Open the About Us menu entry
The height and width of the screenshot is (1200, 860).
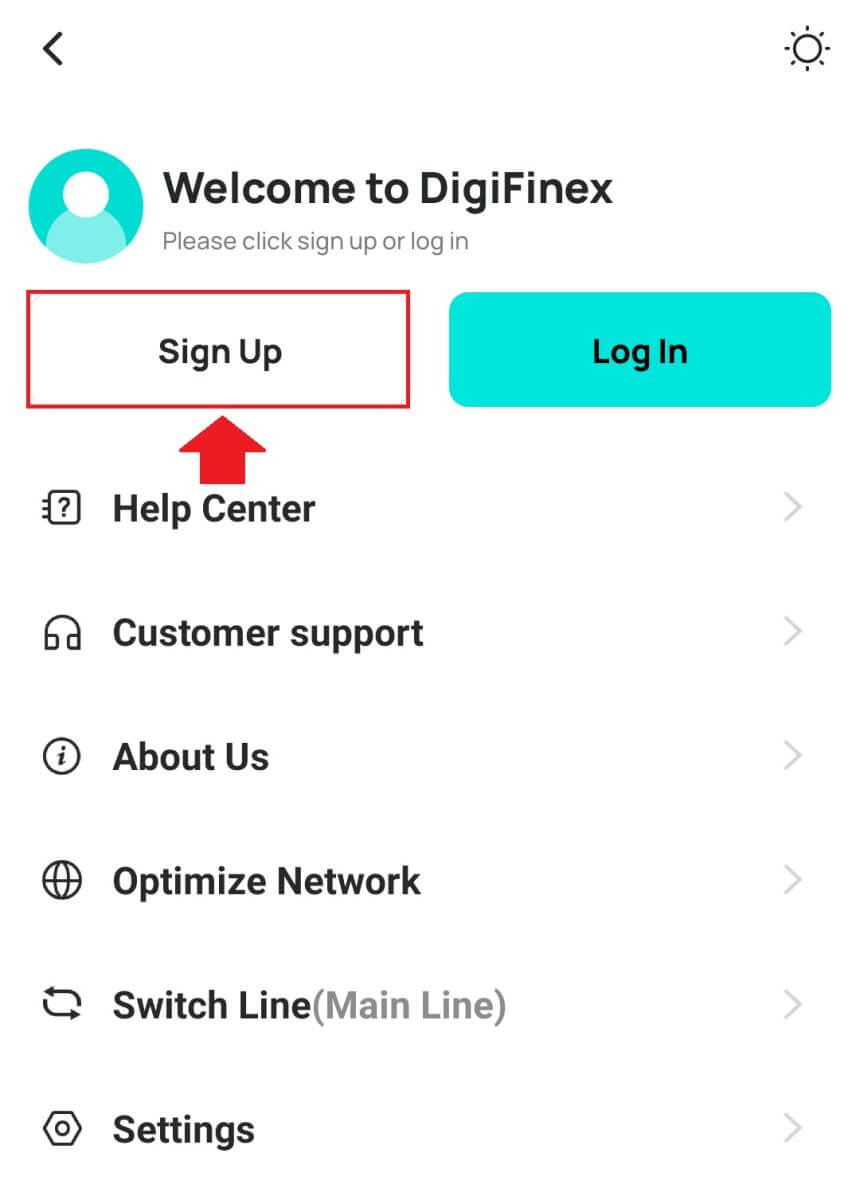pos(191,756)
